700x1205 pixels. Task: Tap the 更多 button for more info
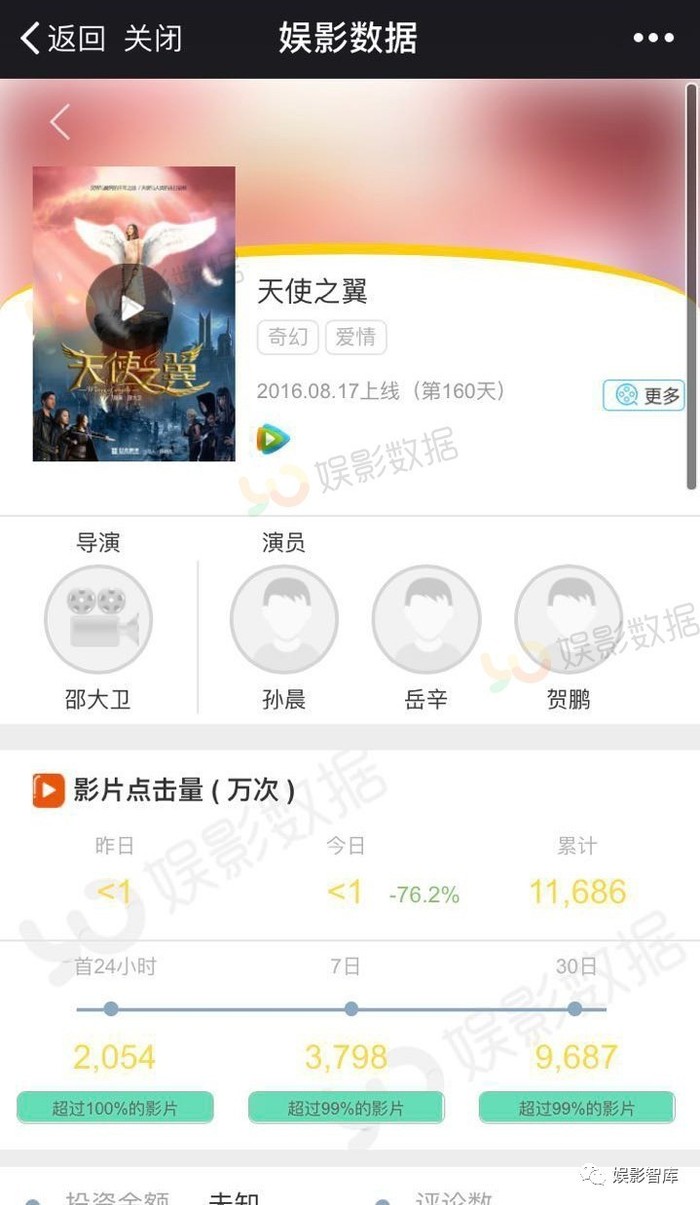point(644,395)
